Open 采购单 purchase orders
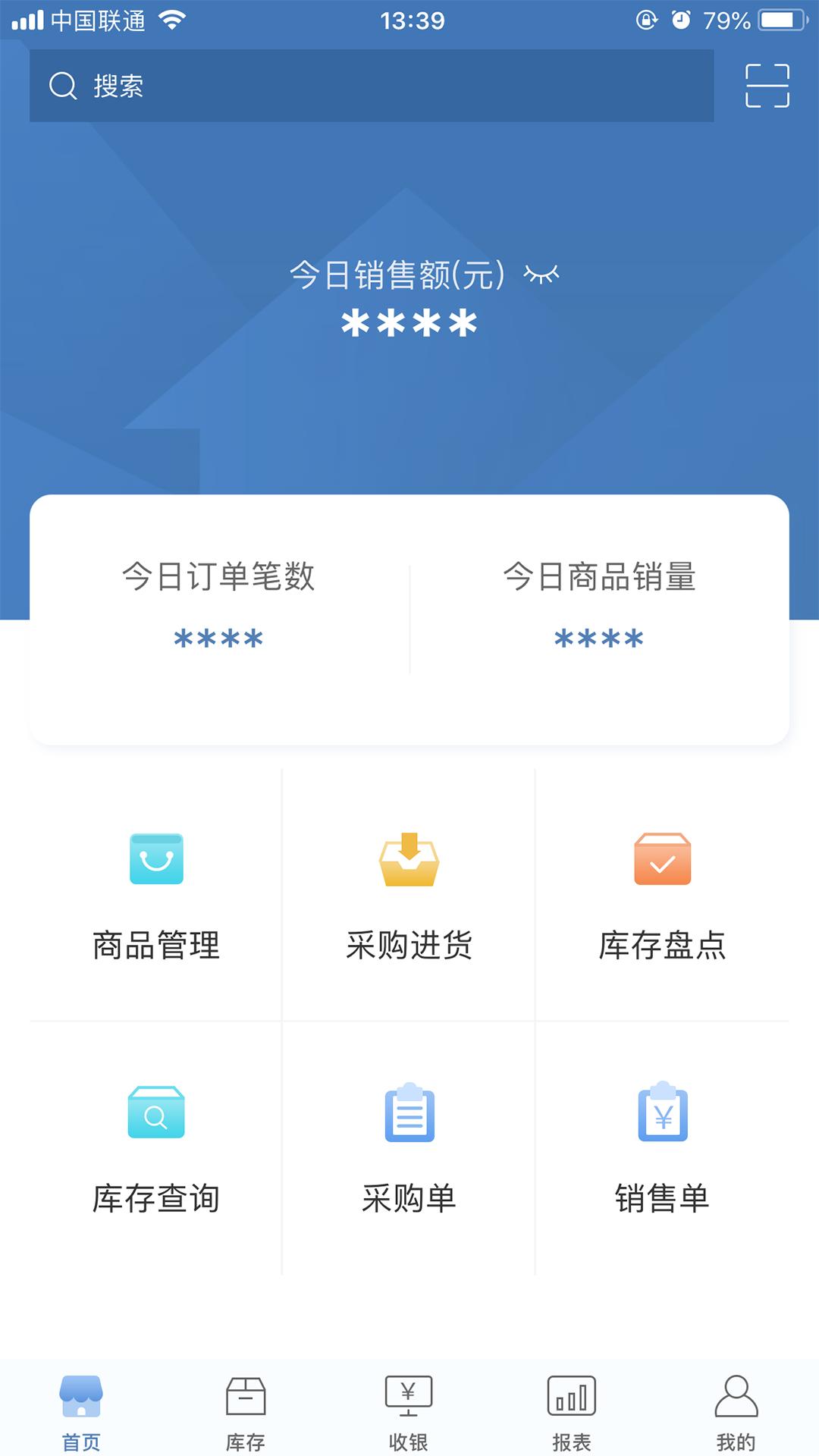The height and width of the screenshot is (1456, 819). click(x=409, y=1148)
